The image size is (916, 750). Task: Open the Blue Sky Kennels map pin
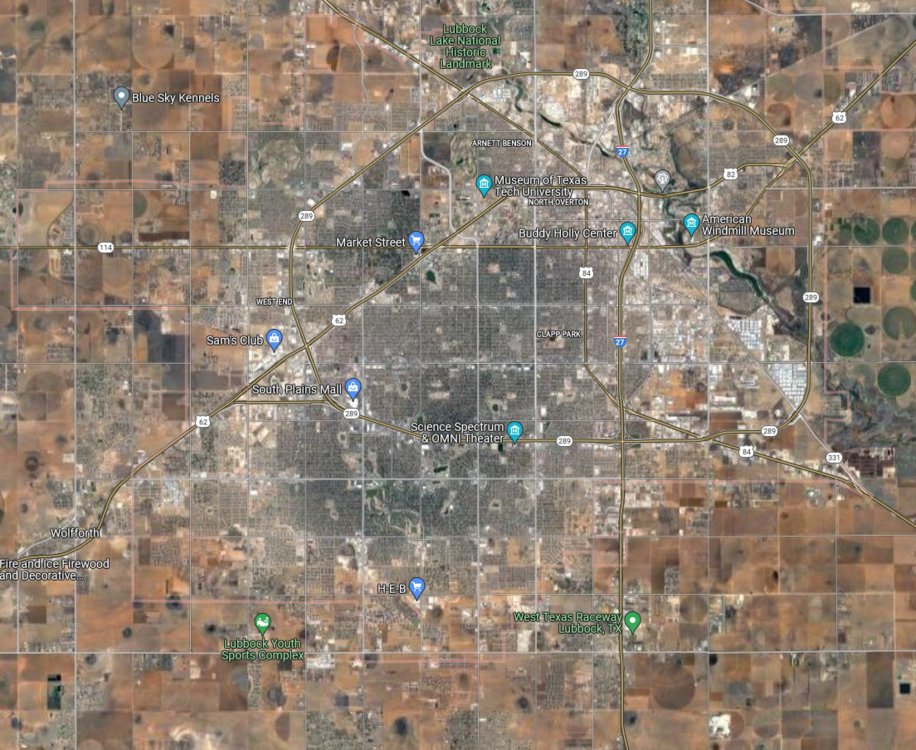point(121,97)
